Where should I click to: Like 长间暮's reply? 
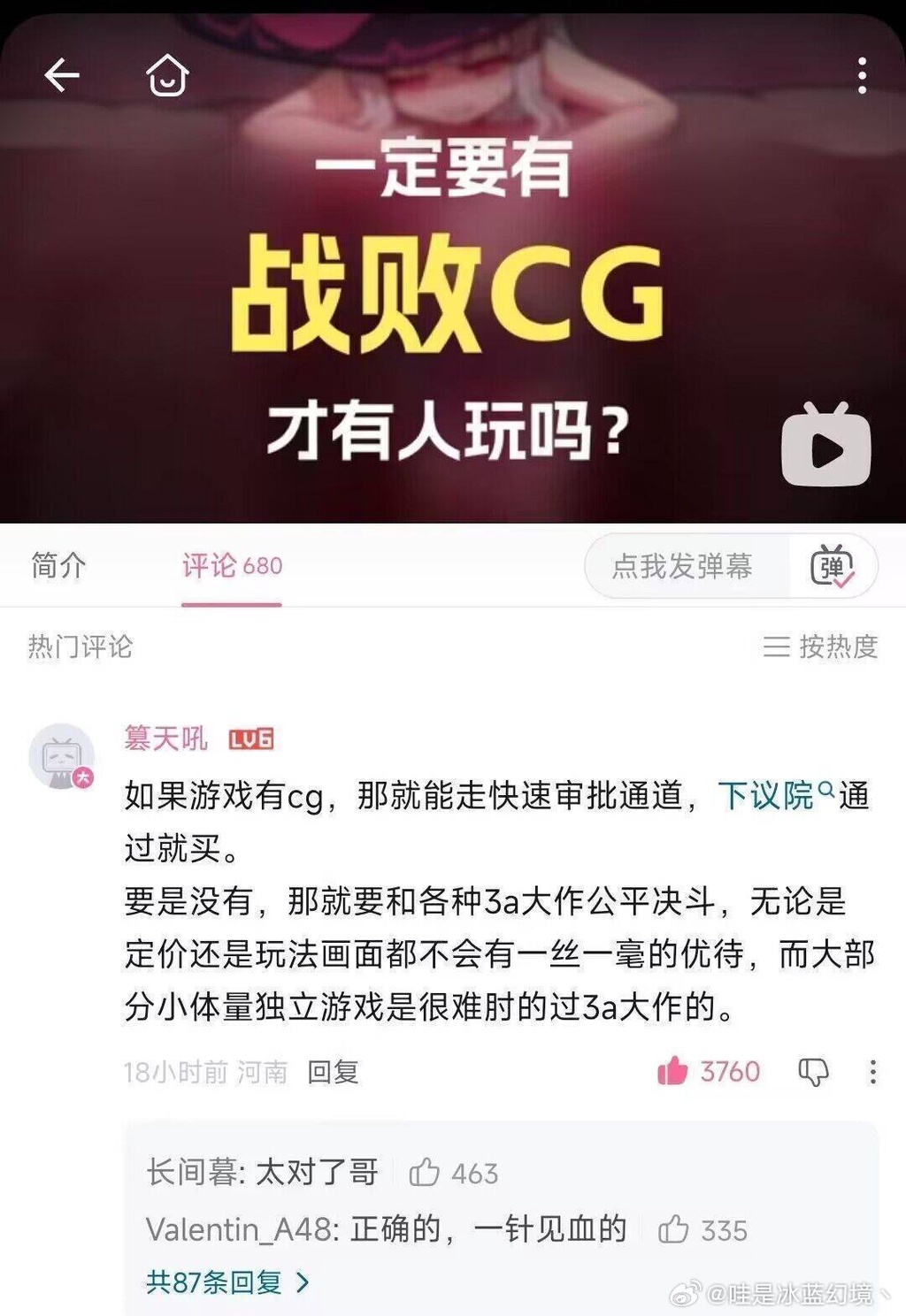tap(425, 1173)
